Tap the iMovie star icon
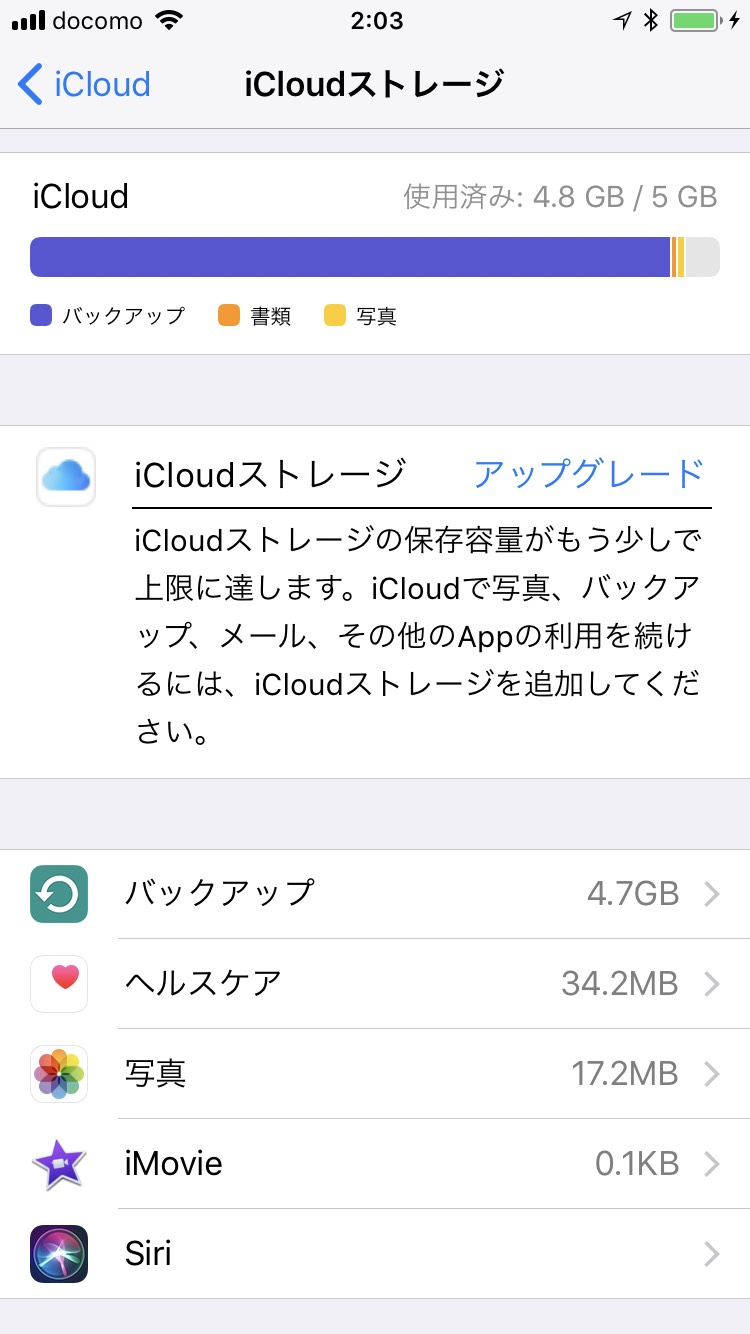The image size is (750, 1334). click(58, 1164)
